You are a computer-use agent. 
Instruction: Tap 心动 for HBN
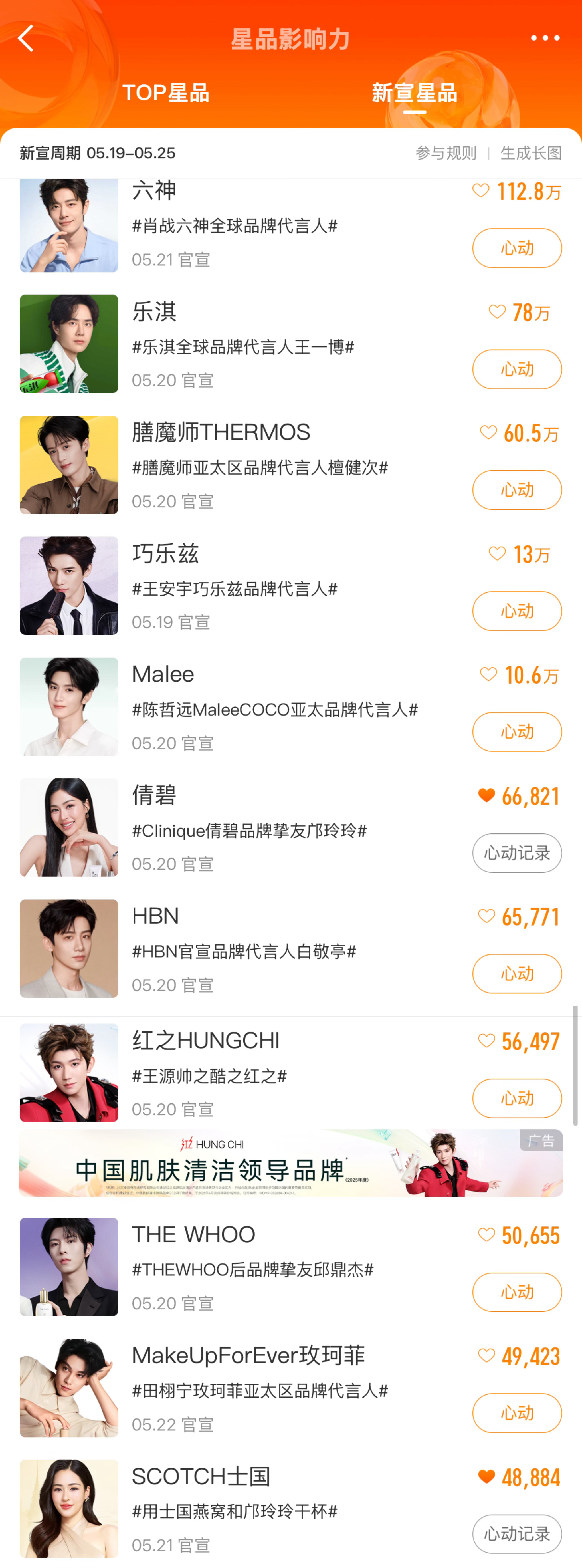(517, 974)
